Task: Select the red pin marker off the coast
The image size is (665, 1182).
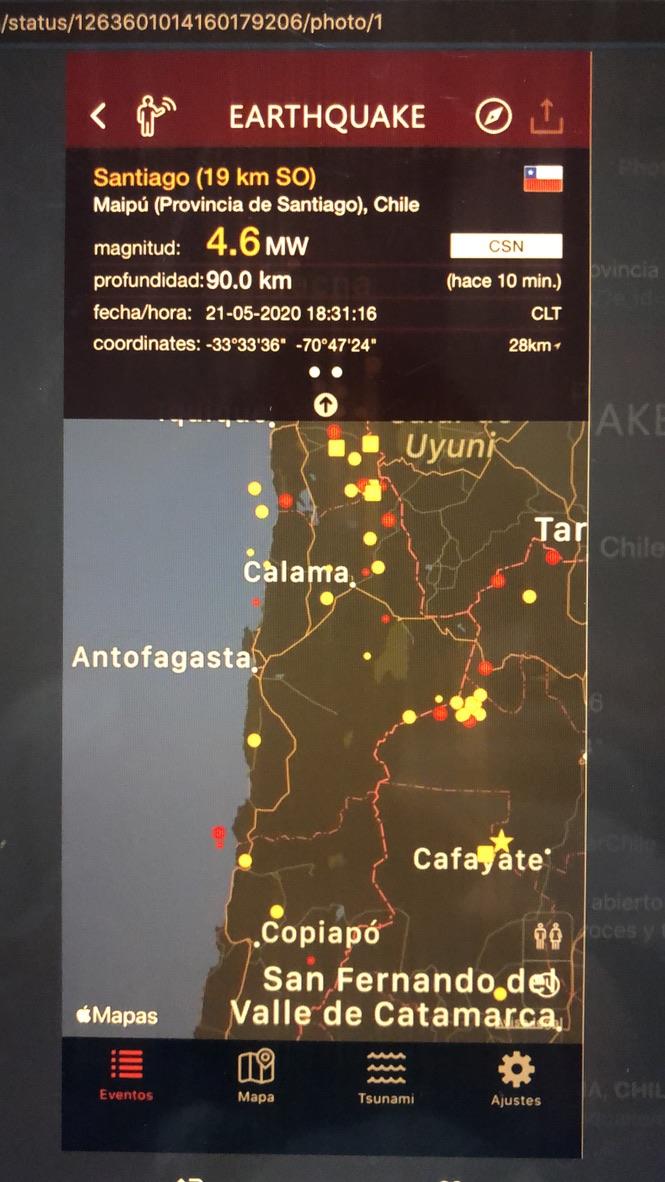Action: (x=219, y=835)
